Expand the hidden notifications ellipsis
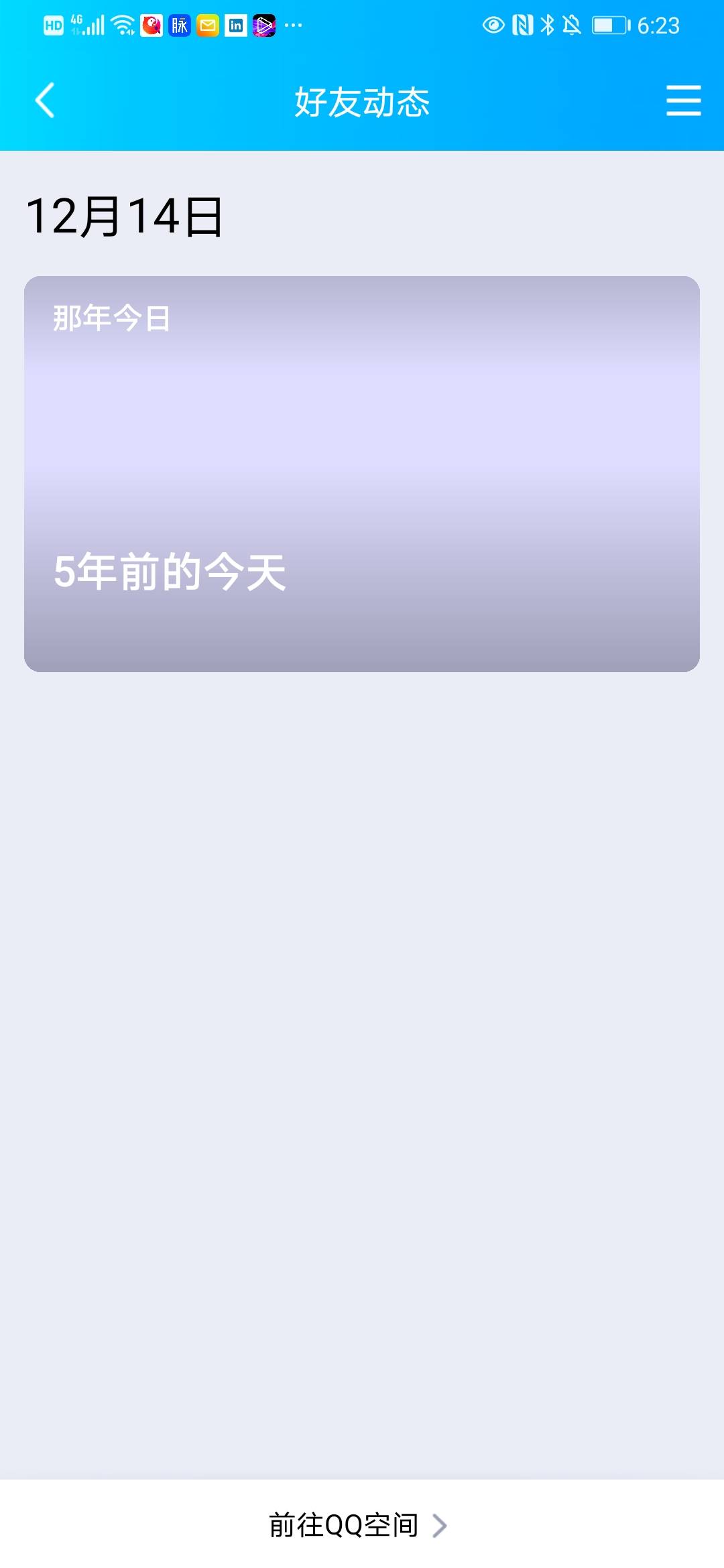The width and height of the screenshot is (724, 1568). (291, 27)
